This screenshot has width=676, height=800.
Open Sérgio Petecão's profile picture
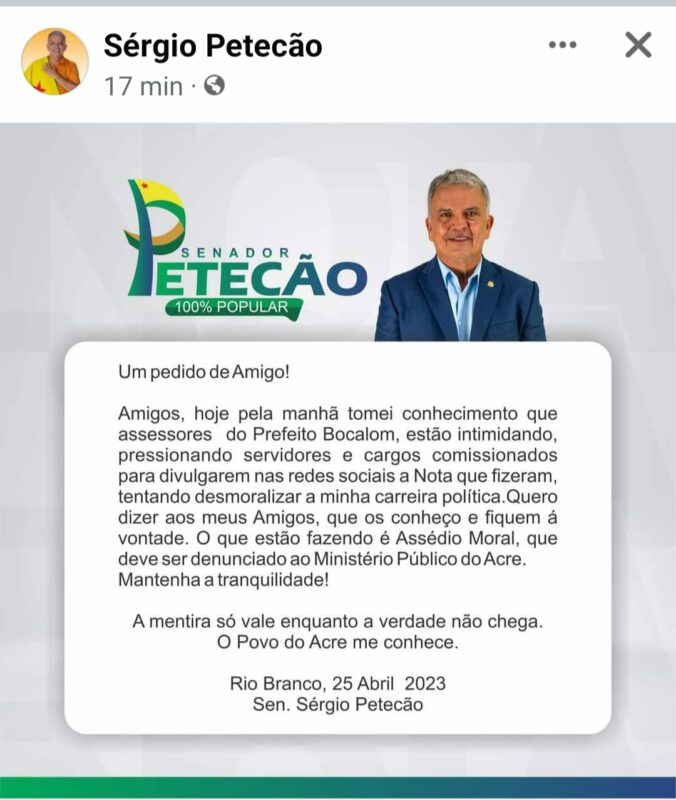55,61
